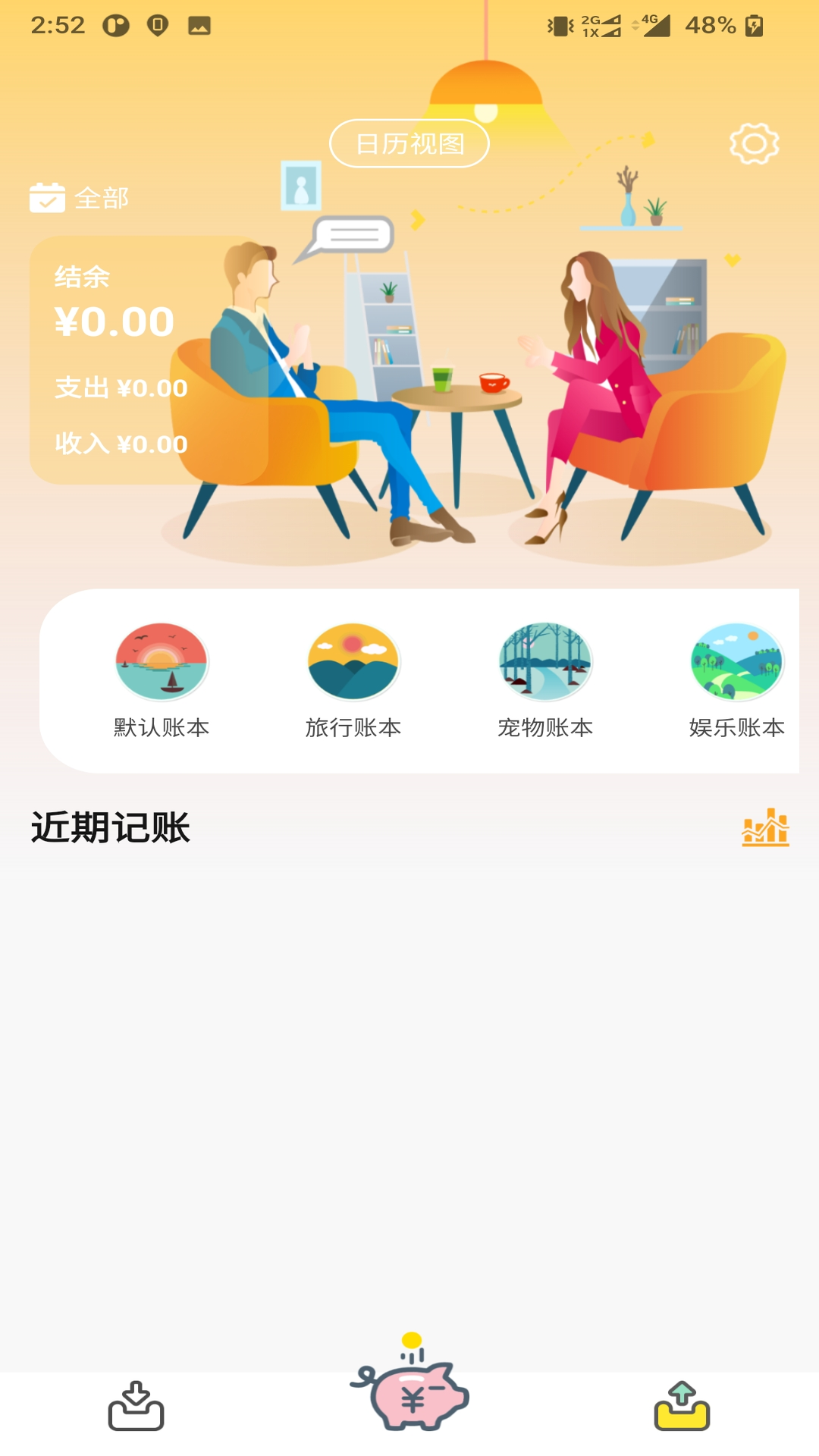Open 日历视图 at the top
Viewport: 819px width, 1456px height.
tap(409, 143)
